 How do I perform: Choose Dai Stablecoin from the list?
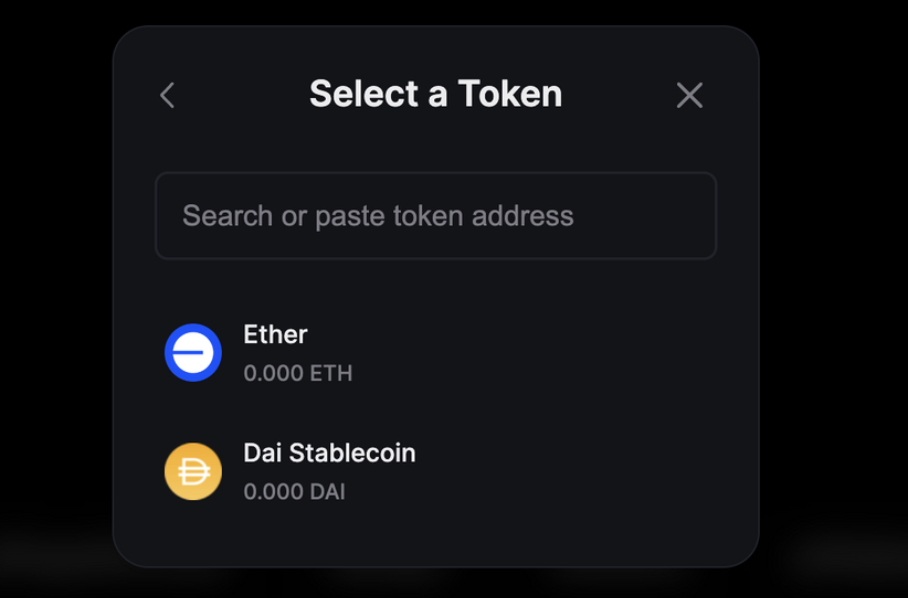click(x=329, y=471)
